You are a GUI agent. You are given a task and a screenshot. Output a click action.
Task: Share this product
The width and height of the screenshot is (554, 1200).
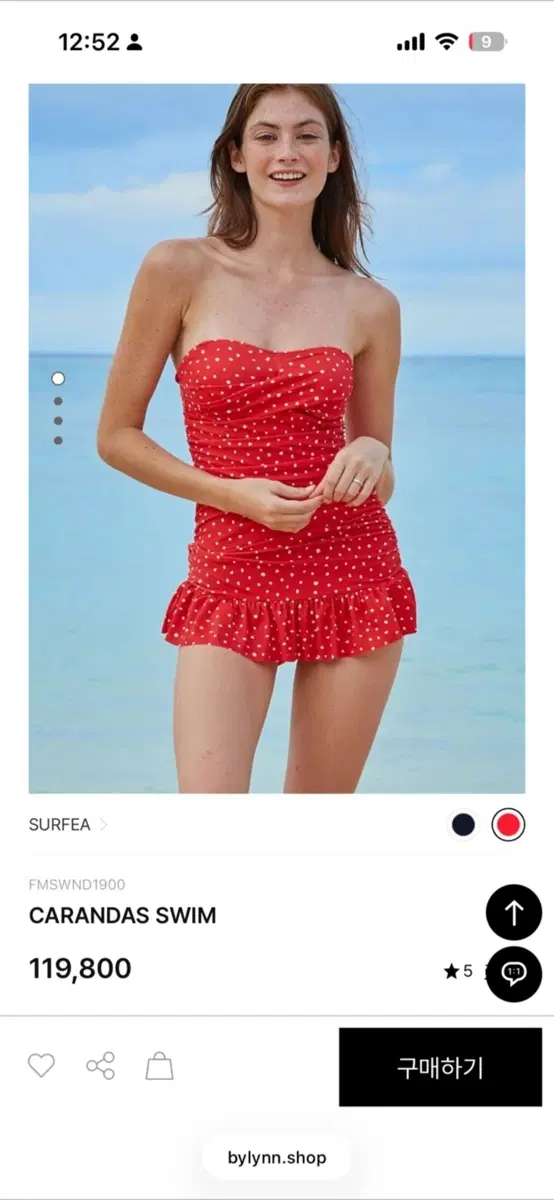(100, 1066)
